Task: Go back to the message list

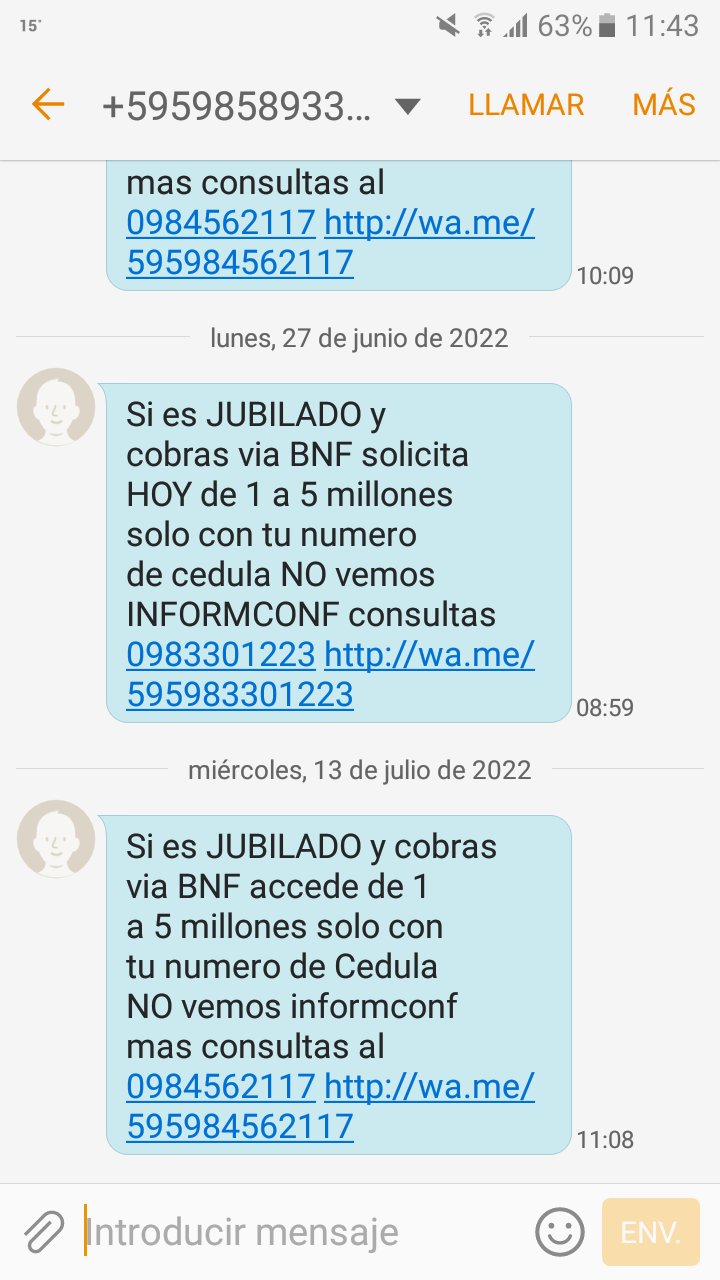Action: (47, 104)
